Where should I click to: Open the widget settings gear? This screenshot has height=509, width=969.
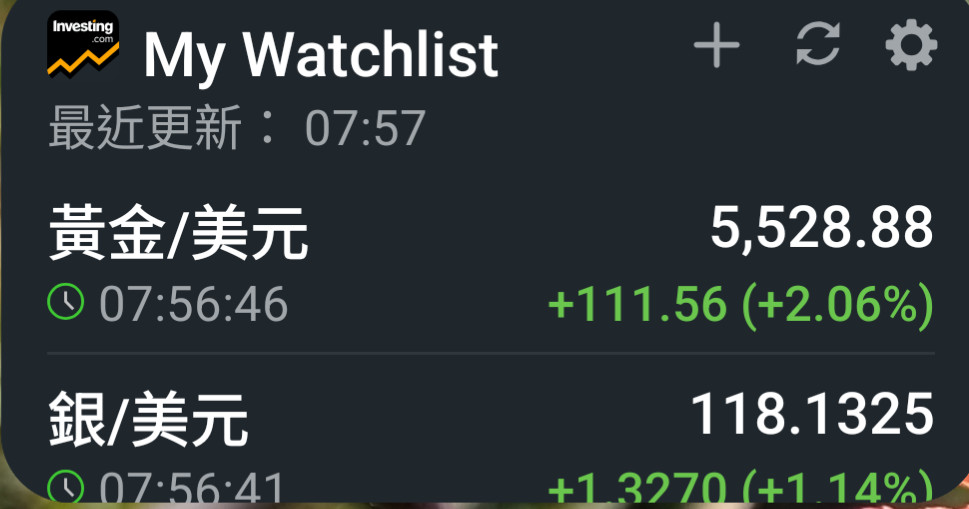pyautogui.click(x=911, y=46)
